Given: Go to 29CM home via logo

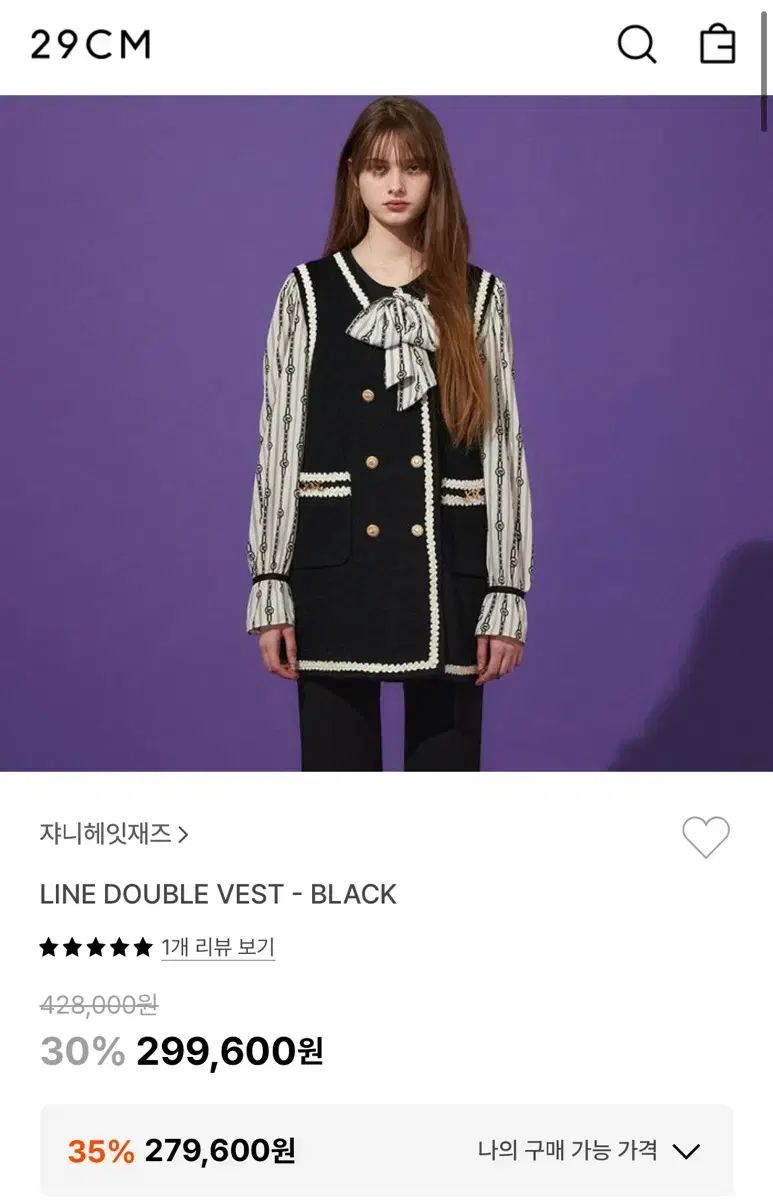Looking at the screenshot, I should point(91,44).
